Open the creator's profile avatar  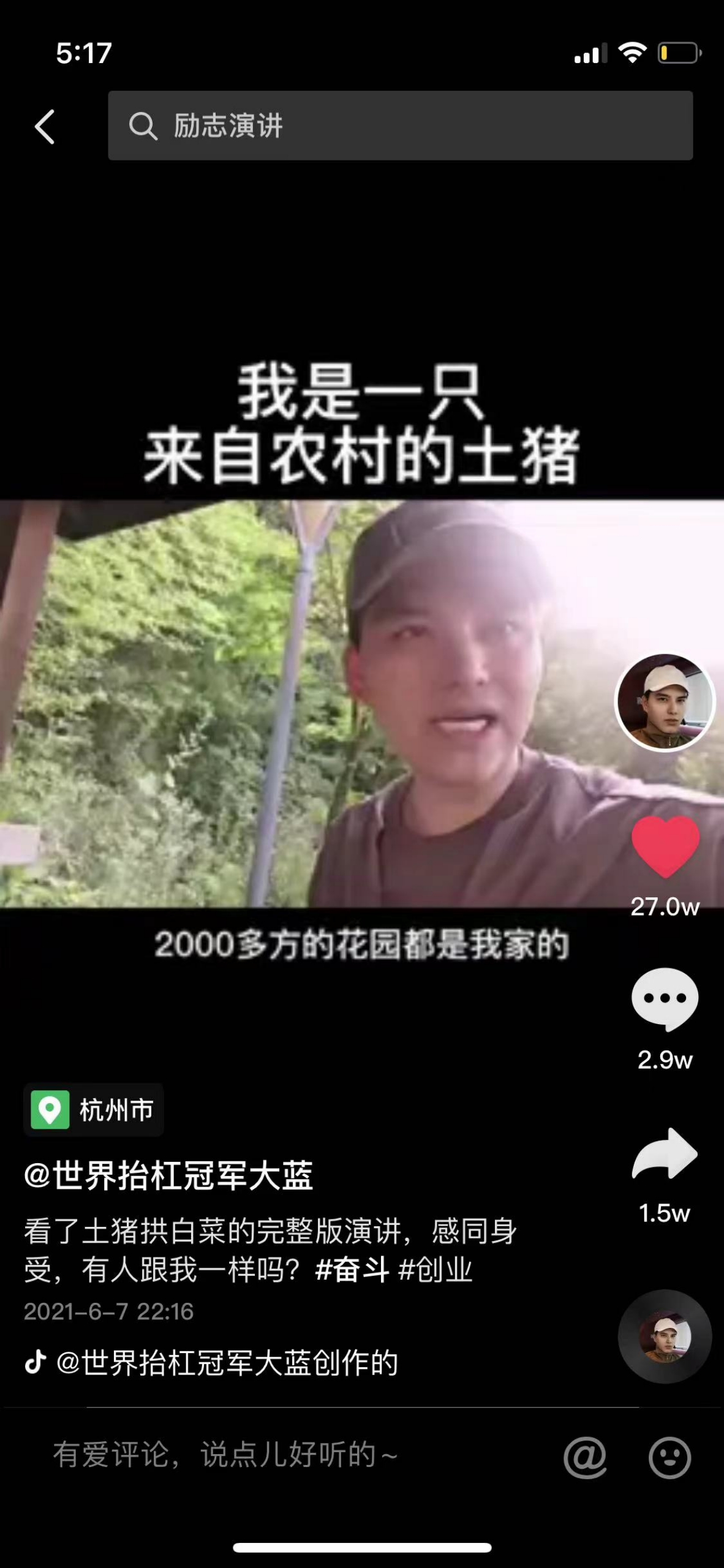pyautogui.click(x=665, y=702)
